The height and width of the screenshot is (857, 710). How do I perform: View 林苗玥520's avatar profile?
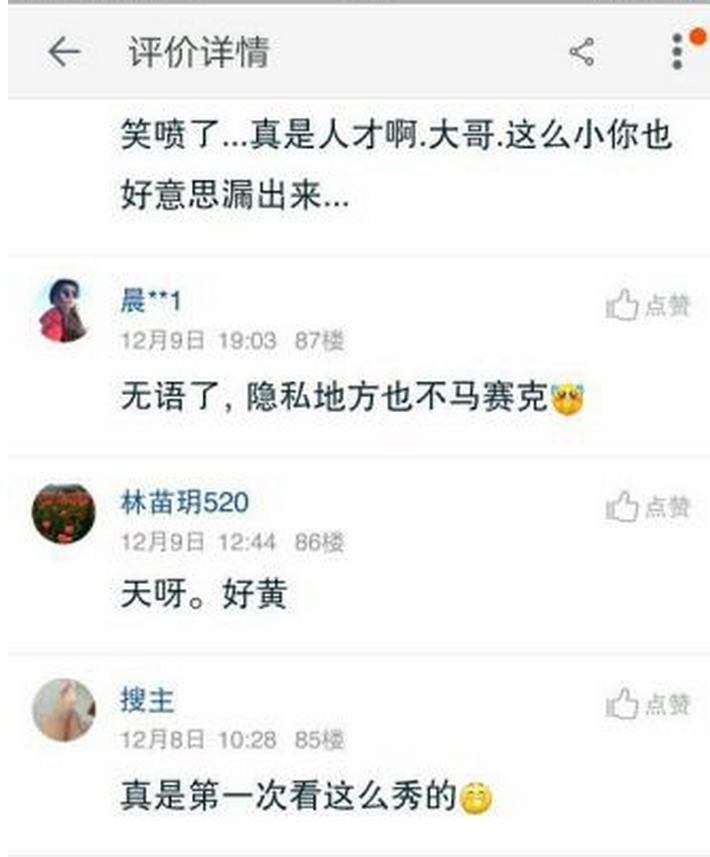tap(63, 513)
